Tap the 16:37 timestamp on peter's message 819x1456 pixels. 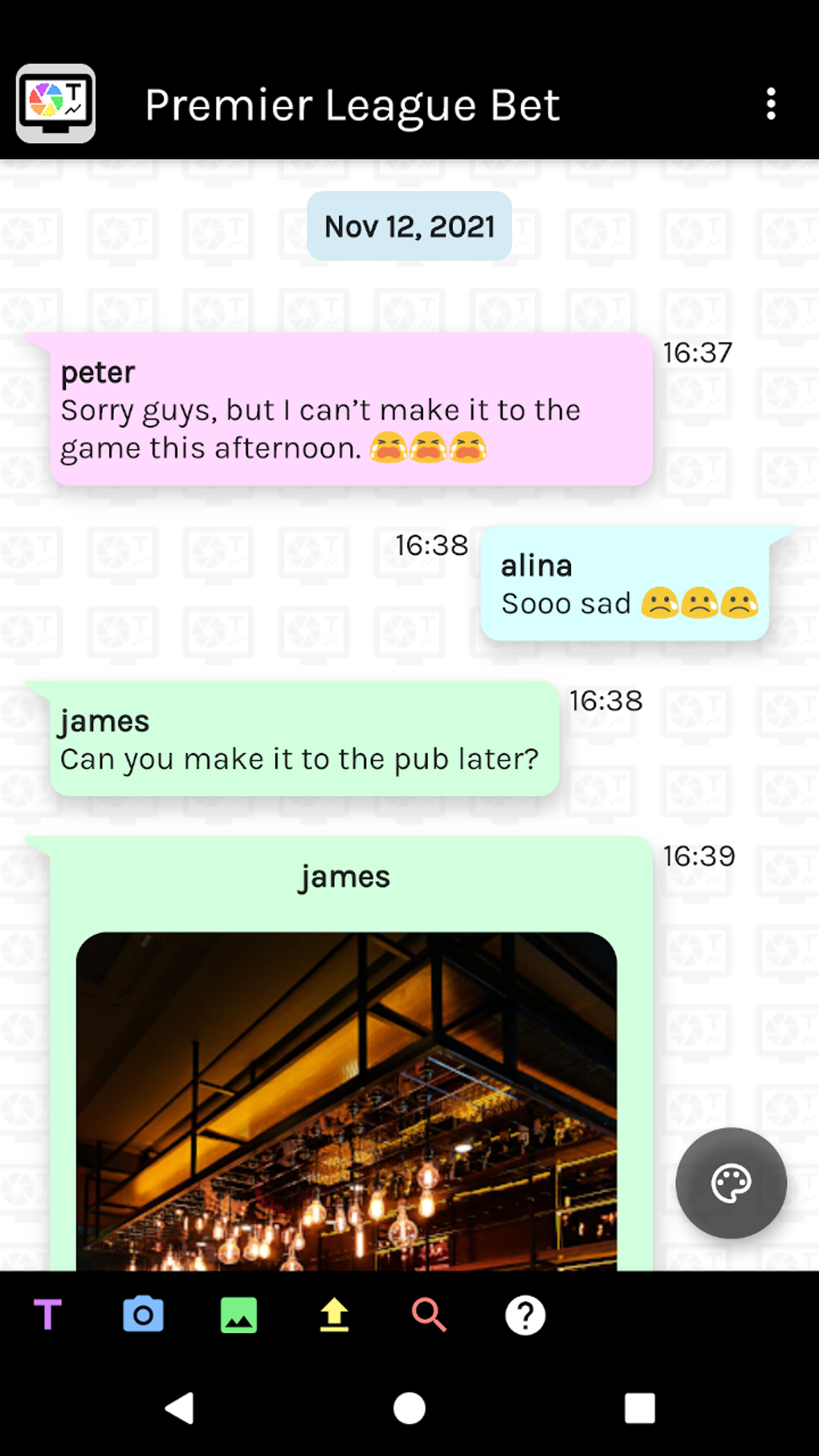coord(698,351)
